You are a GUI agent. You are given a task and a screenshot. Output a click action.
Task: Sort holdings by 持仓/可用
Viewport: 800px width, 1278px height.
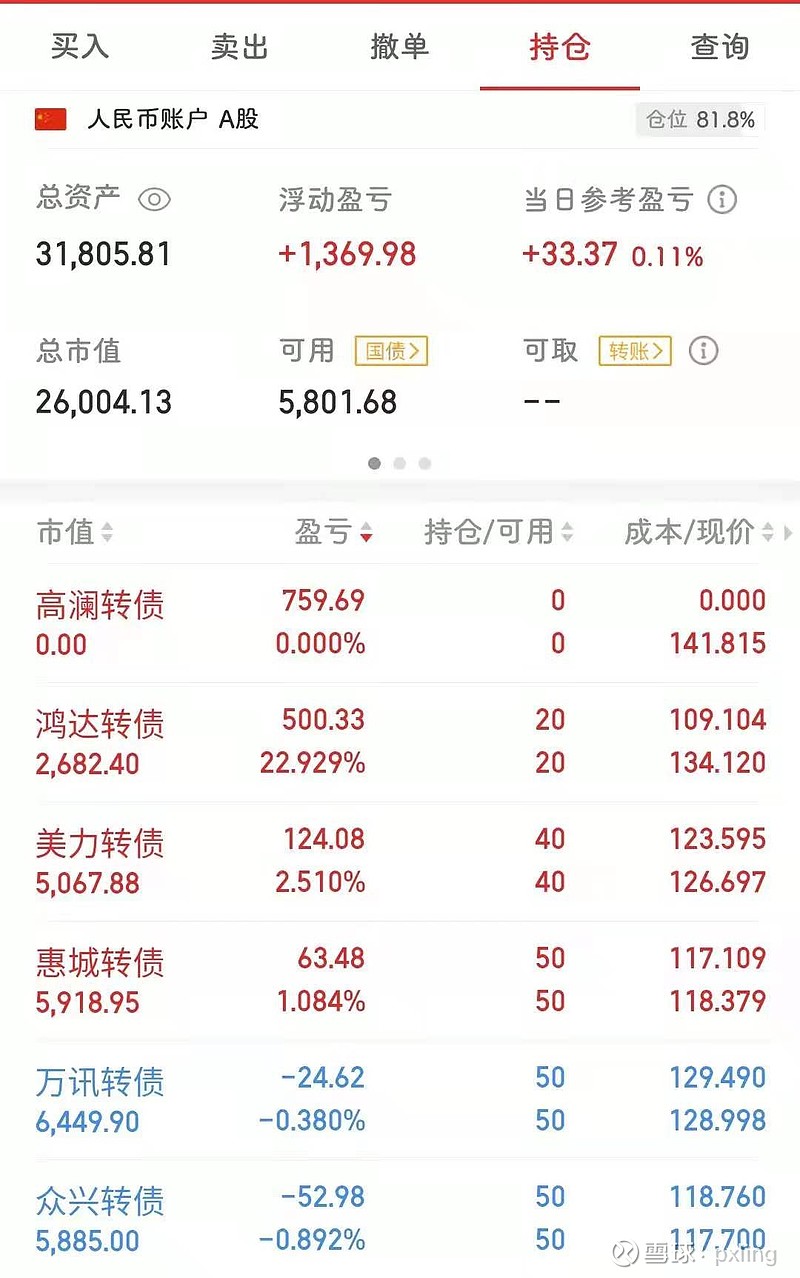498,532
